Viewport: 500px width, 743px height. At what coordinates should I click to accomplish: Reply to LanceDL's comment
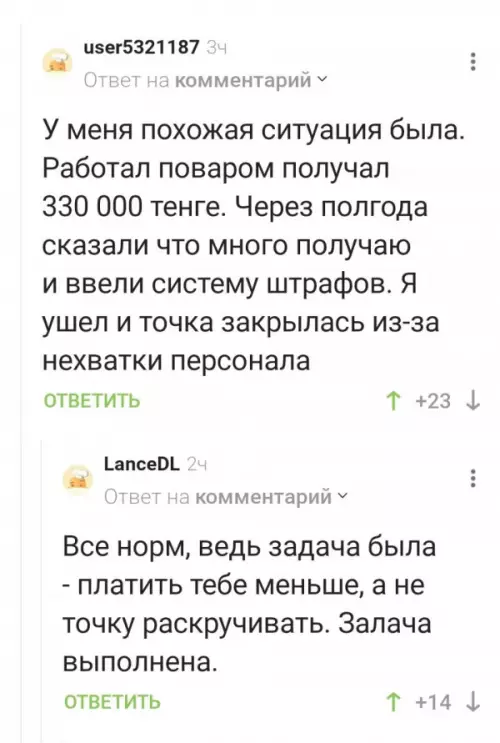click(x=112, y=702)
